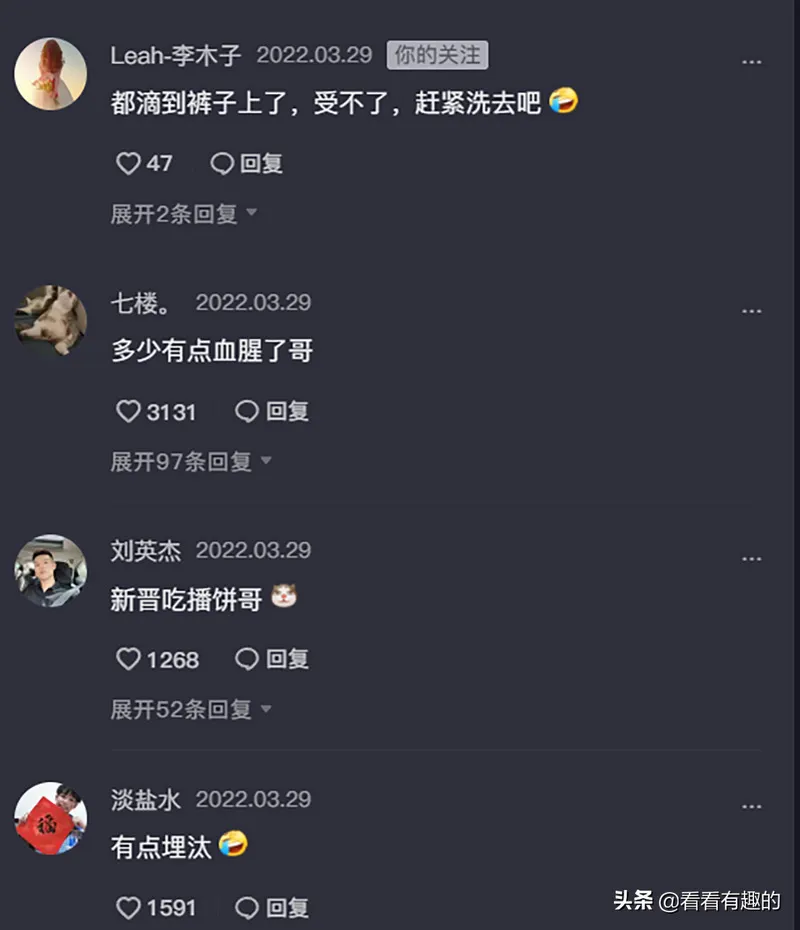Open overflow menu on 刘英杰's comment
This screenshot has height=930, width=800.
[751, 559]
